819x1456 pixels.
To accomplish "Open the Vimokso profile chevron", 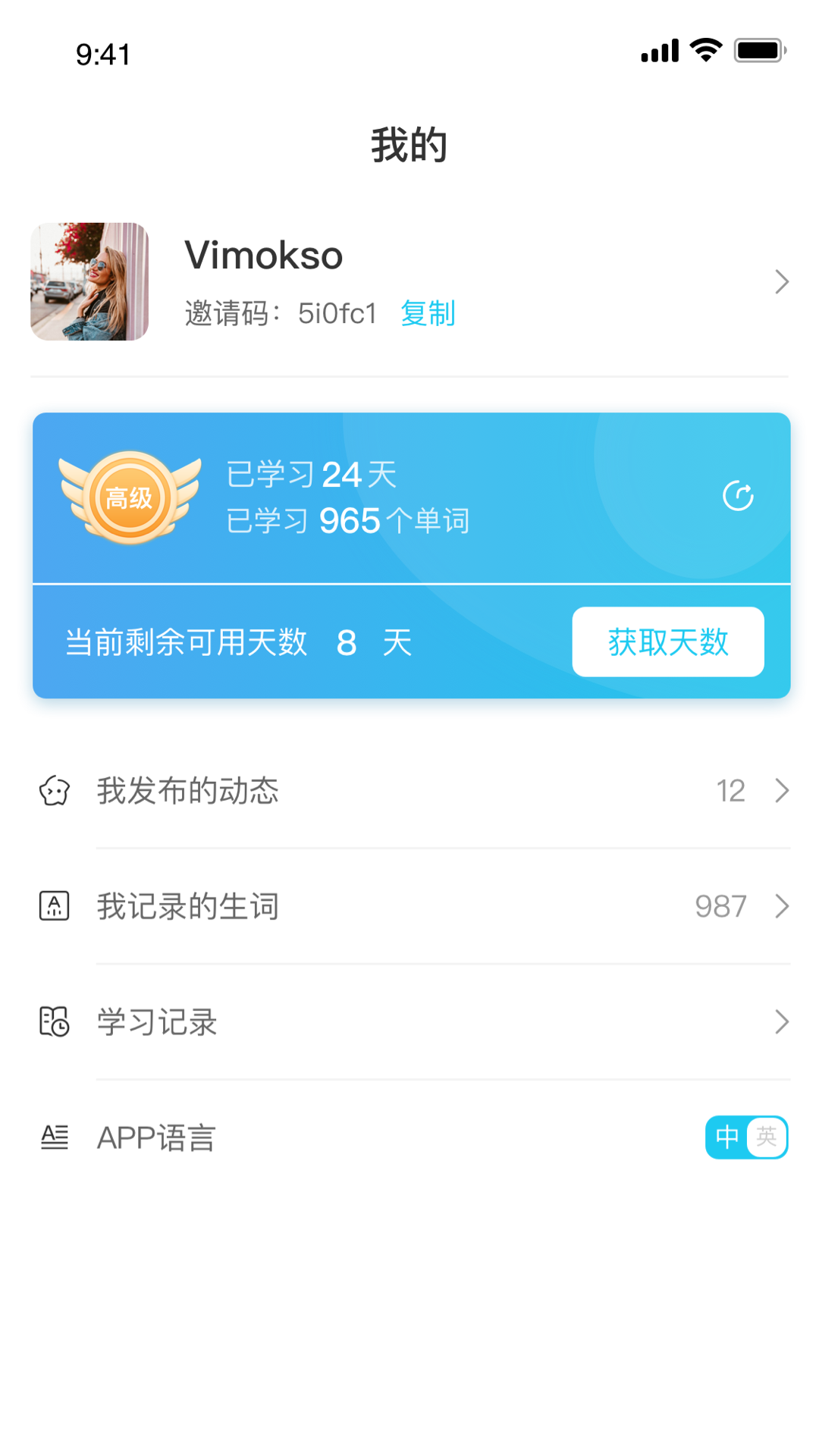I will (782, 282).
